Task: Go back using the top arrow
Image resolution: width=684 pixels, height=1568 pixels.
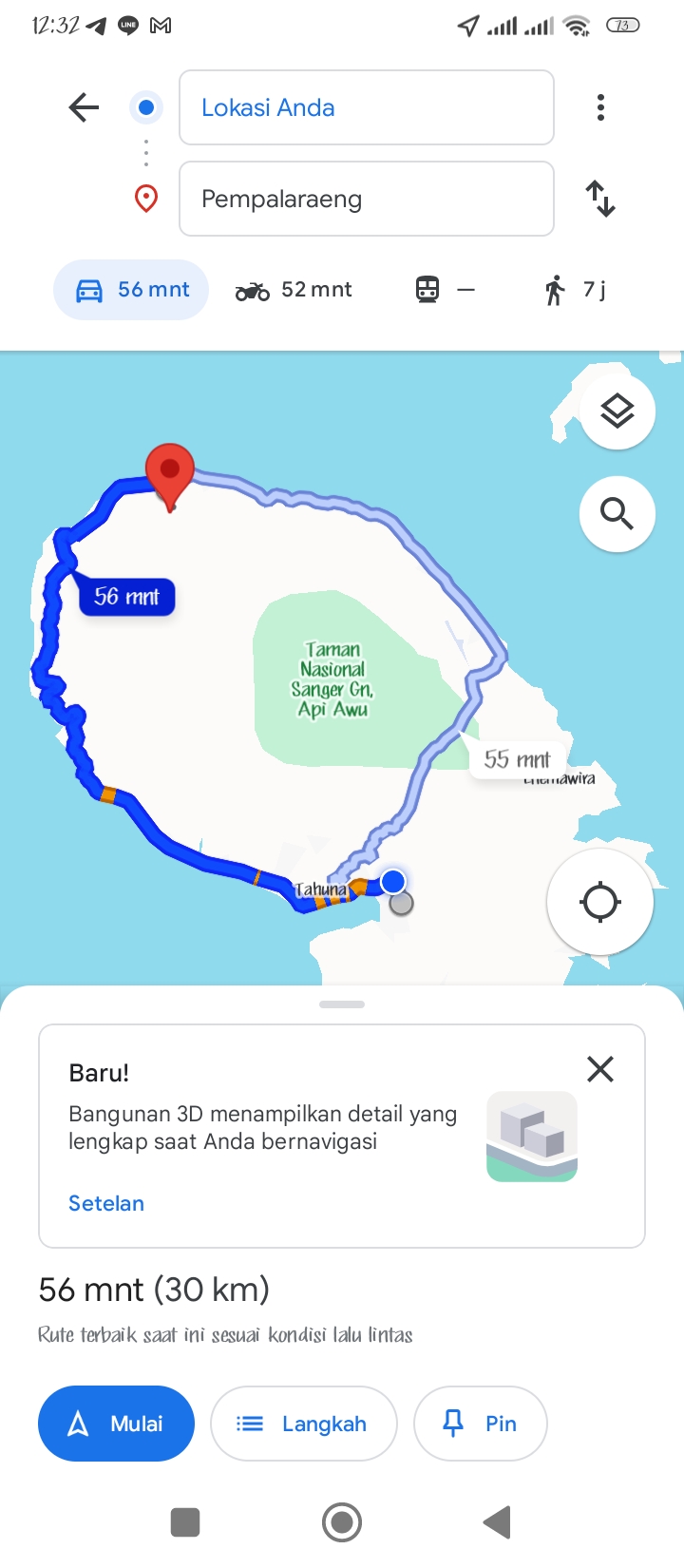Action: pos(84,107)
